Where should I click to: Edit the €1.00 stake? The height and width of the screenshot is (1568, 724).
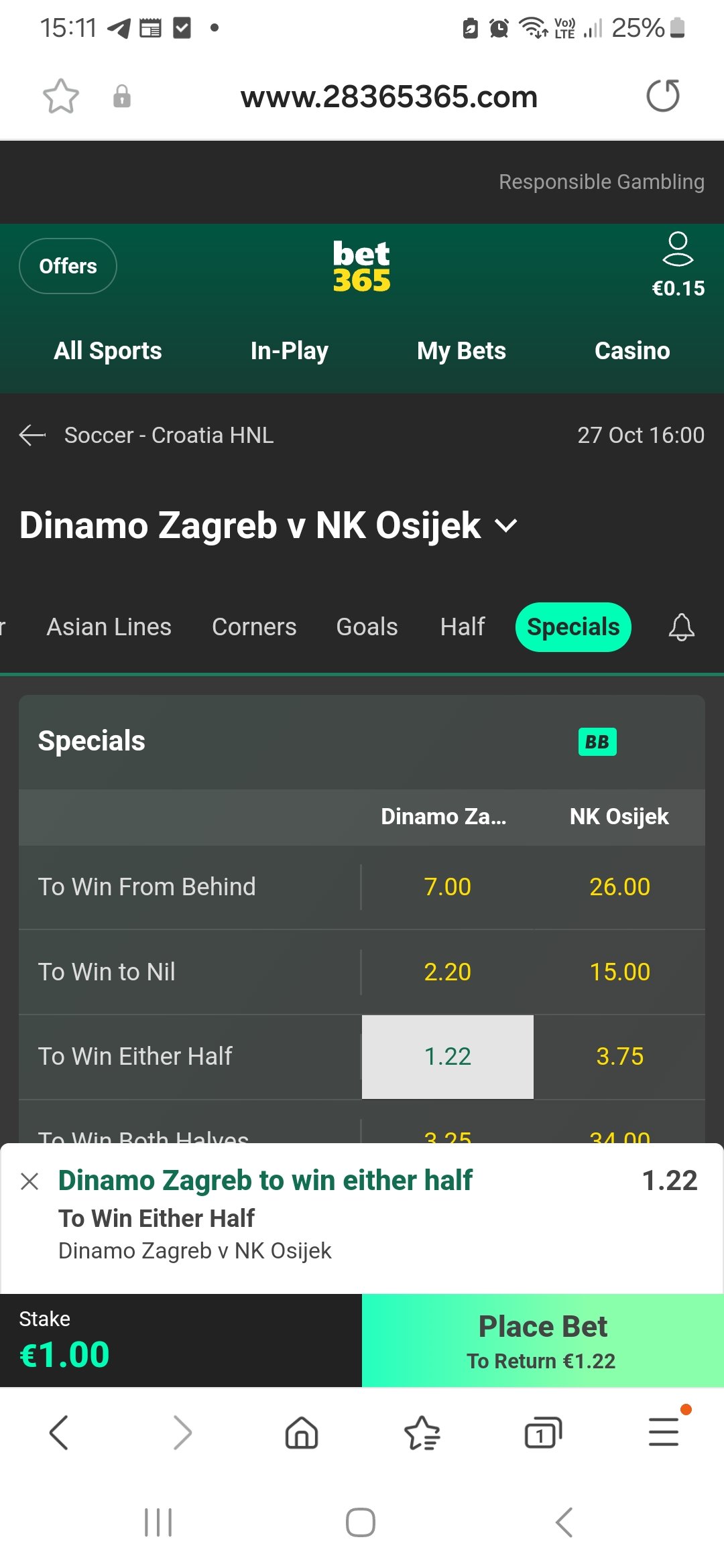click(x=64, y=1354)
